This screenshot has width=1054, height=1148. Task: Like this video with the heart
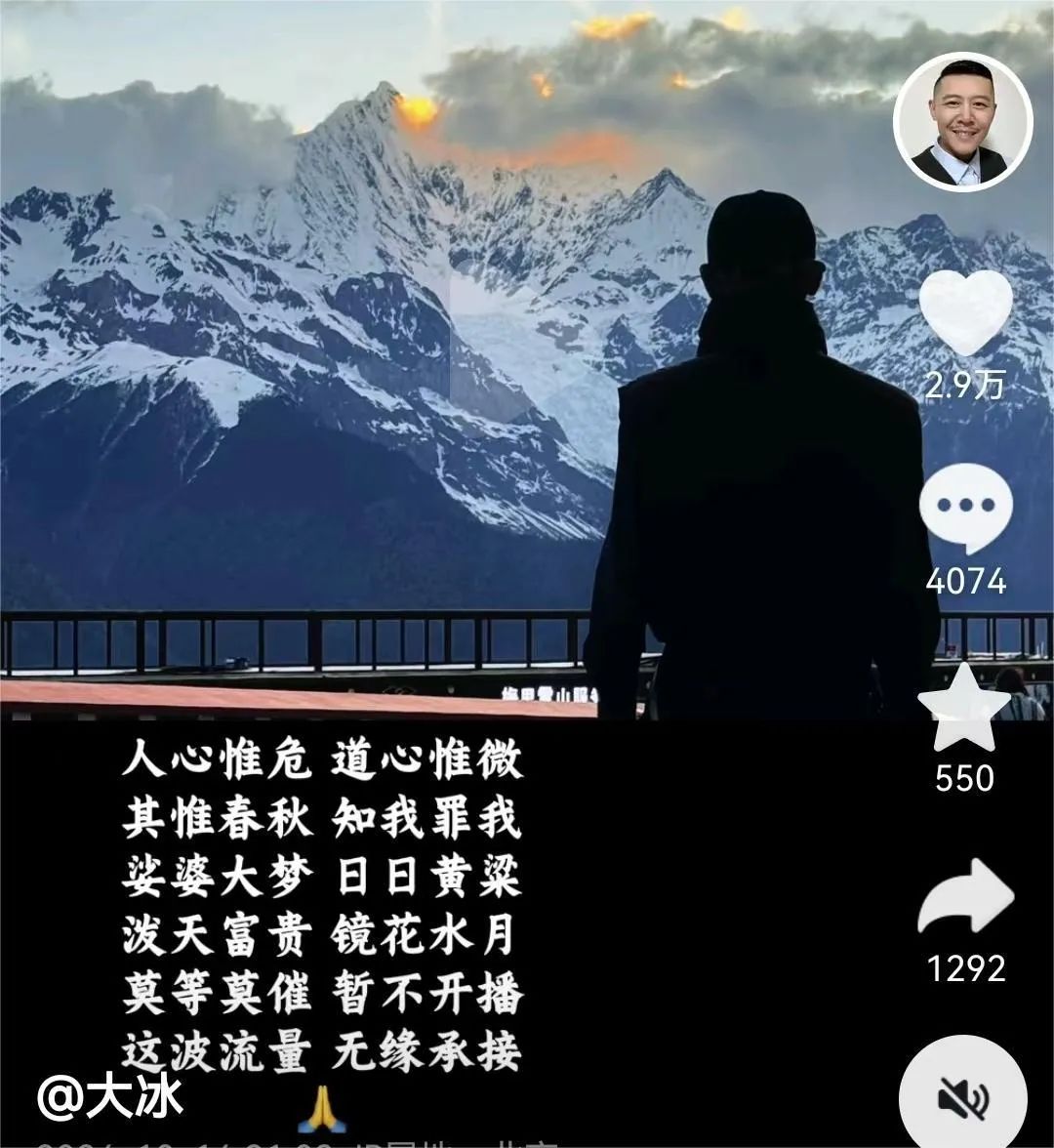965,312
